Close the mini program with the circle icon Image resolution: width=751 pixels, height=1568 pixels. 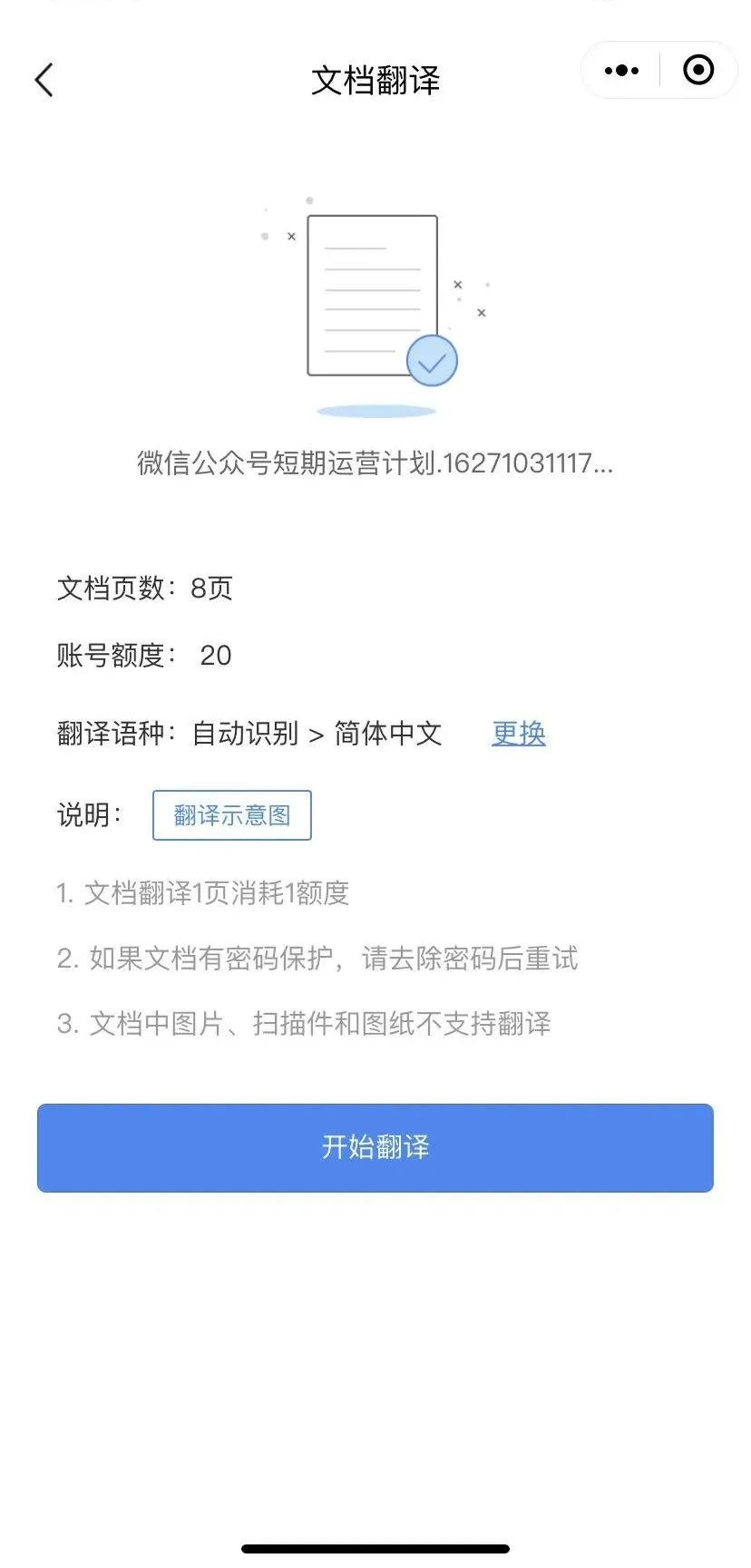pos(697,70)
